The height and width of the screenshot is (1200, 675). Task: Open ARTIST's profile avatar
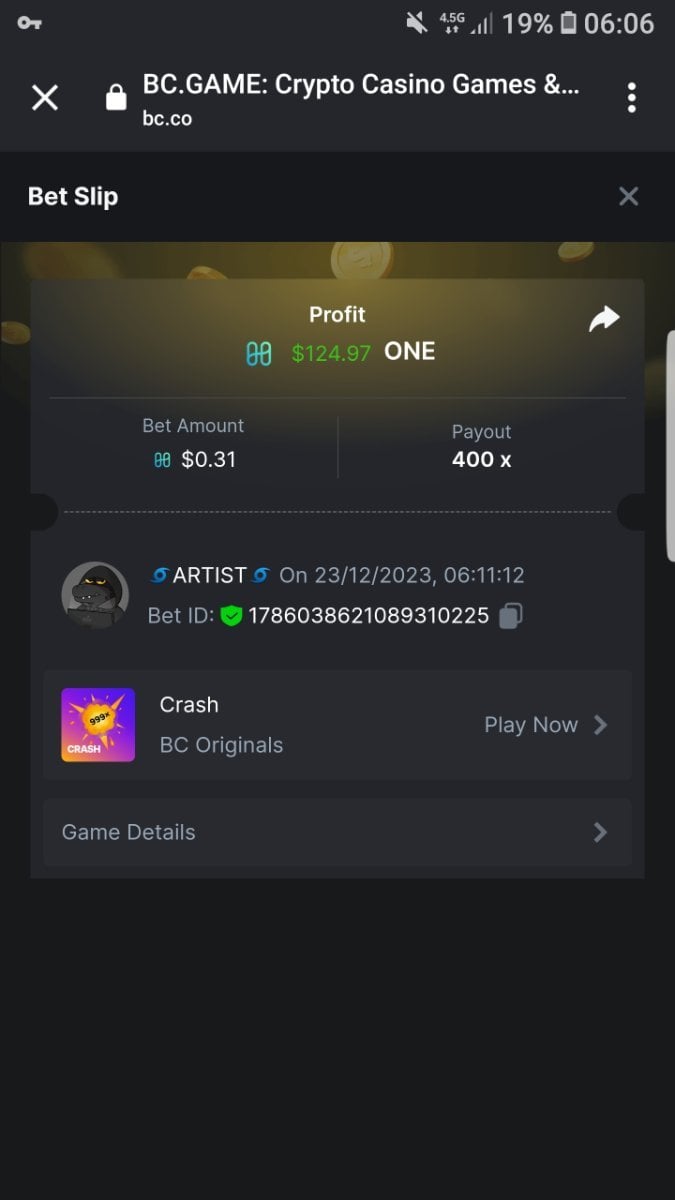(x=95, y=595)
